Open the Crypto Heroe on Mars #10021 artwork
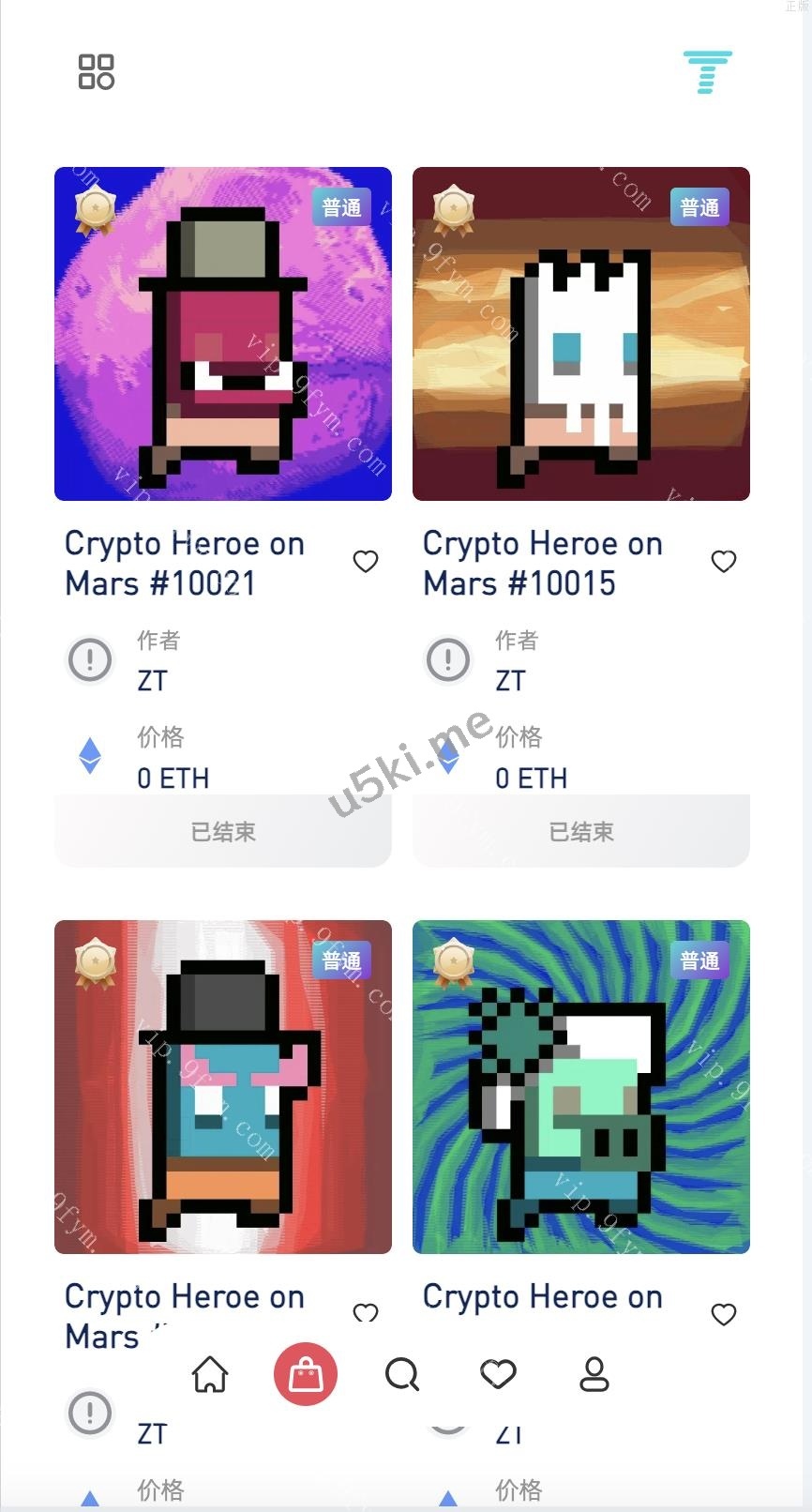 point(223,334)
